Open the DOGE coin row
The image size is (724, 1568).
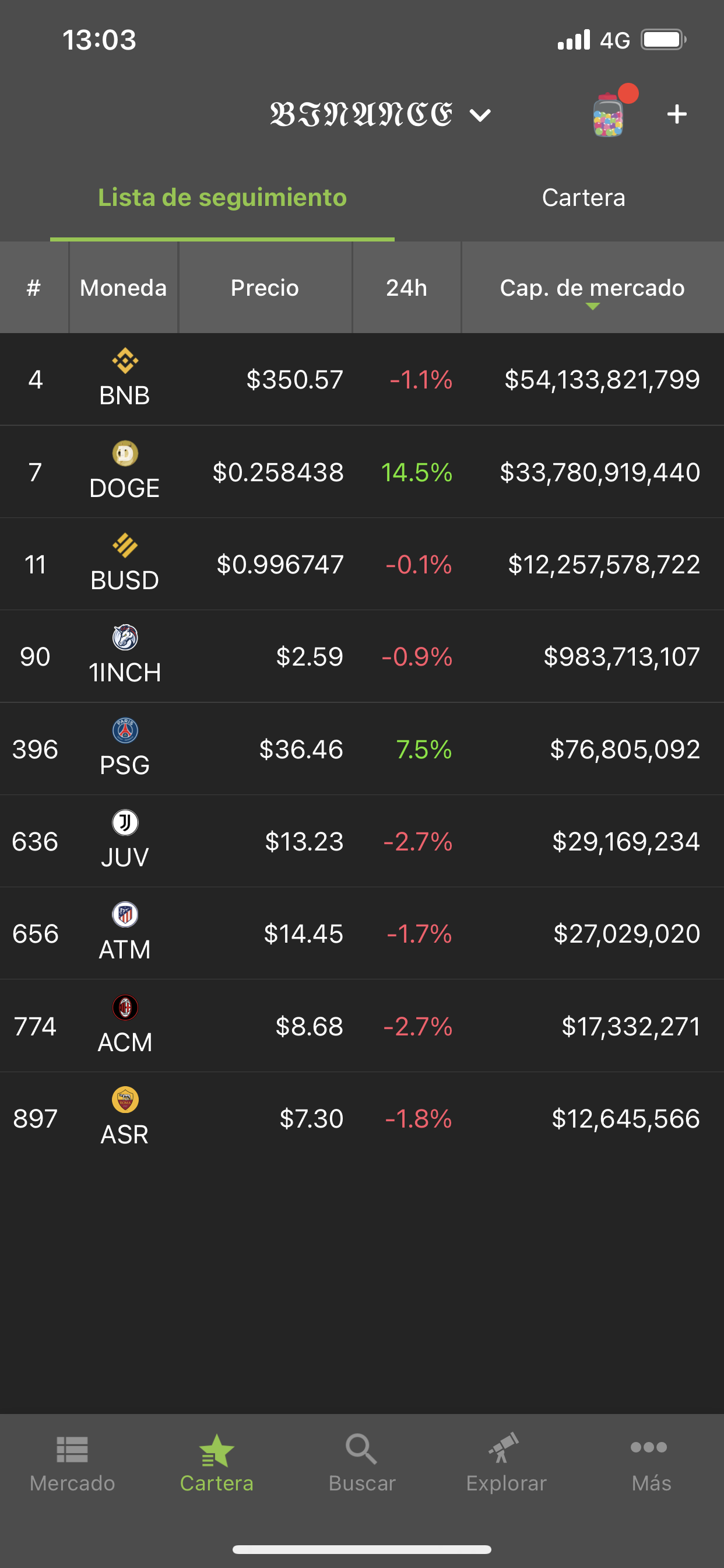pos(362,472)
